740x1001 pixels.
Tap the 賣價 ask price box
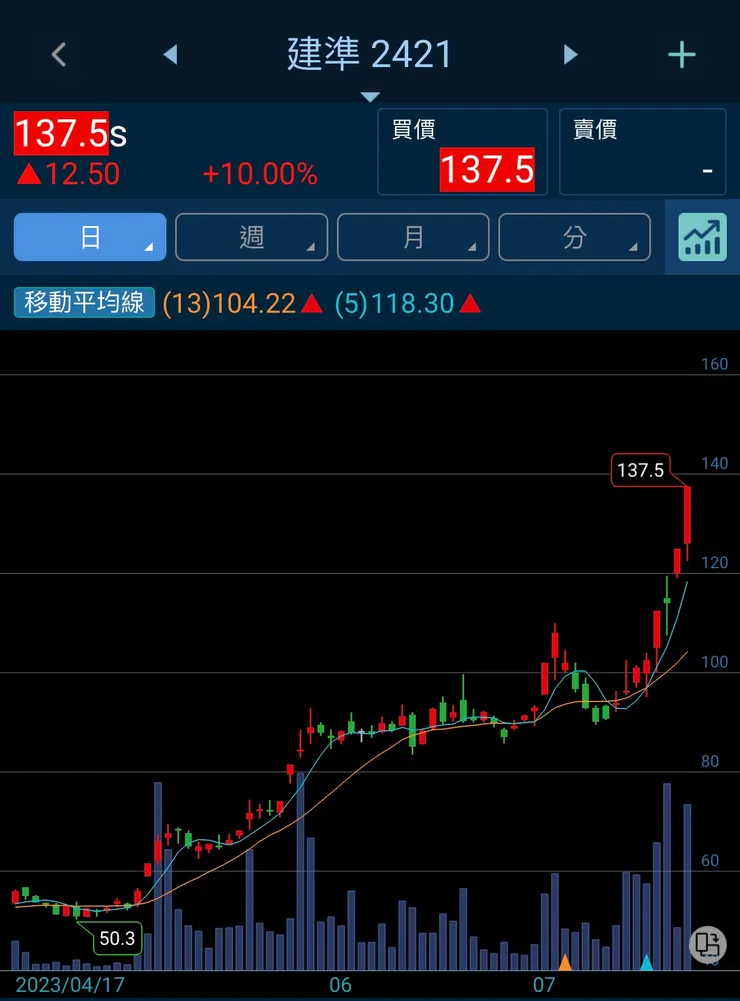pos(642,152)
